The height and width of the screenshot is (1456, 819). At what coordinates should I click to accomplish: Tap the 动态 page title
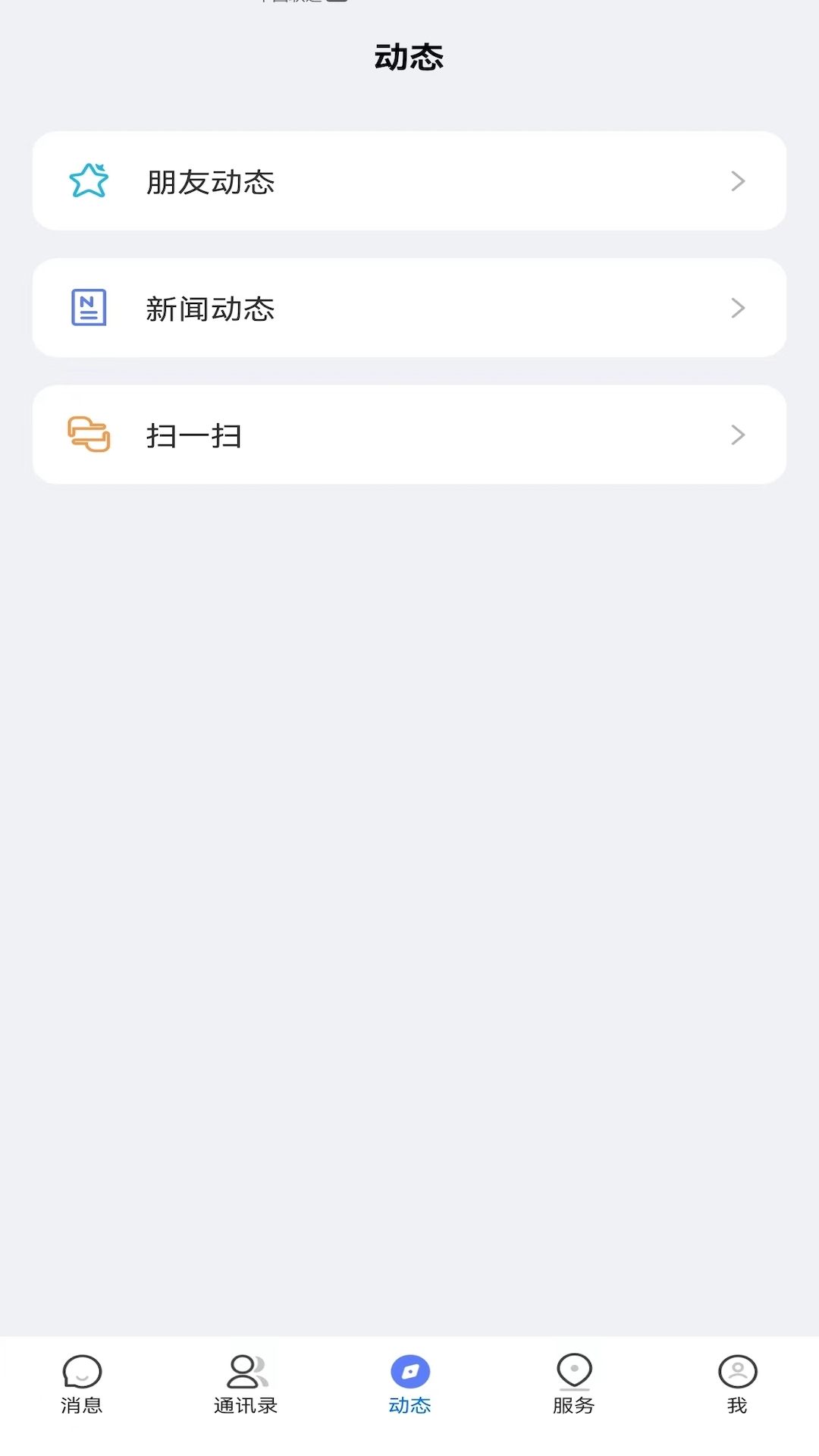point(409,58)
